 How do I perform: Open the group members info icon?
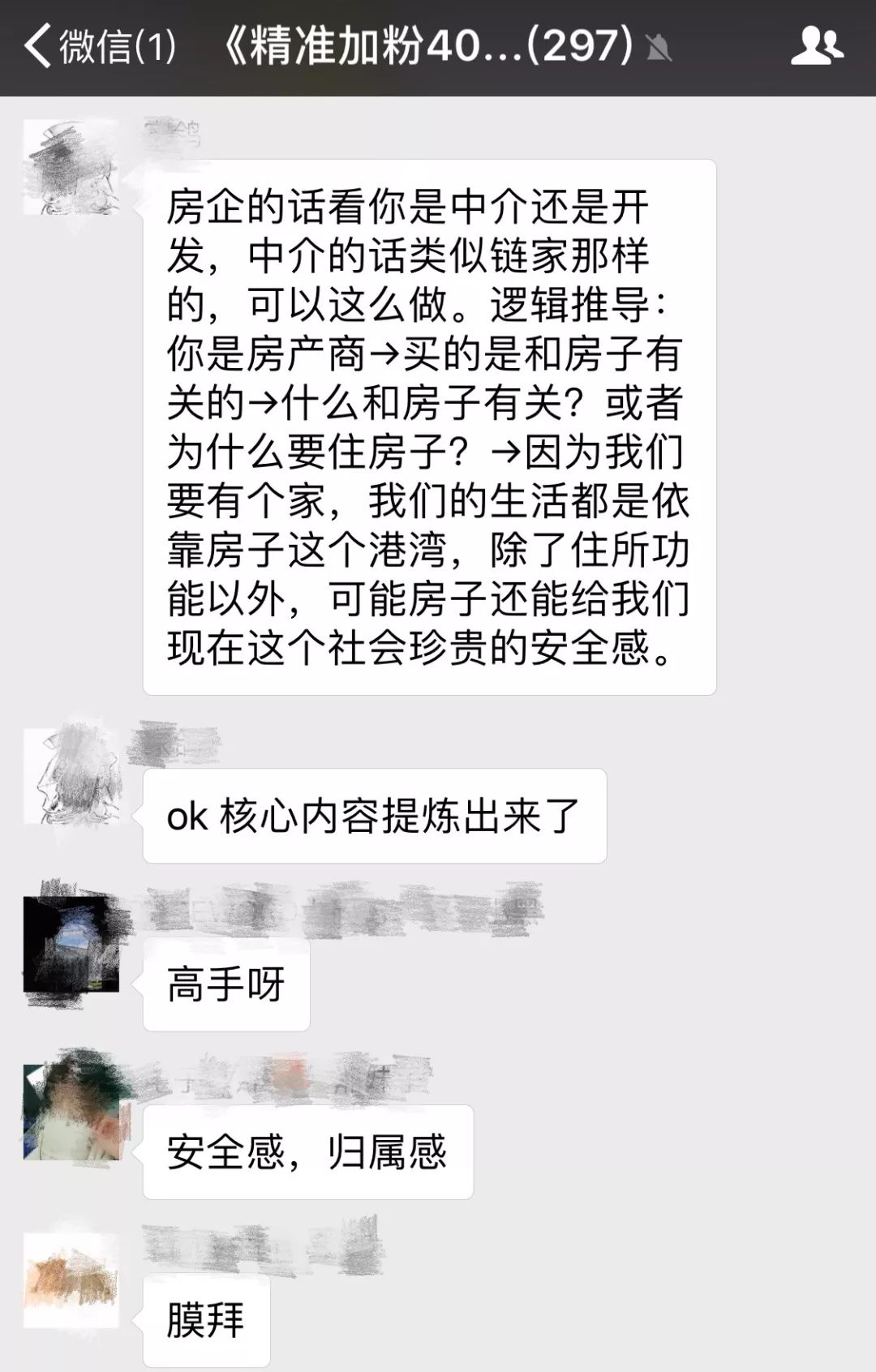817,45
